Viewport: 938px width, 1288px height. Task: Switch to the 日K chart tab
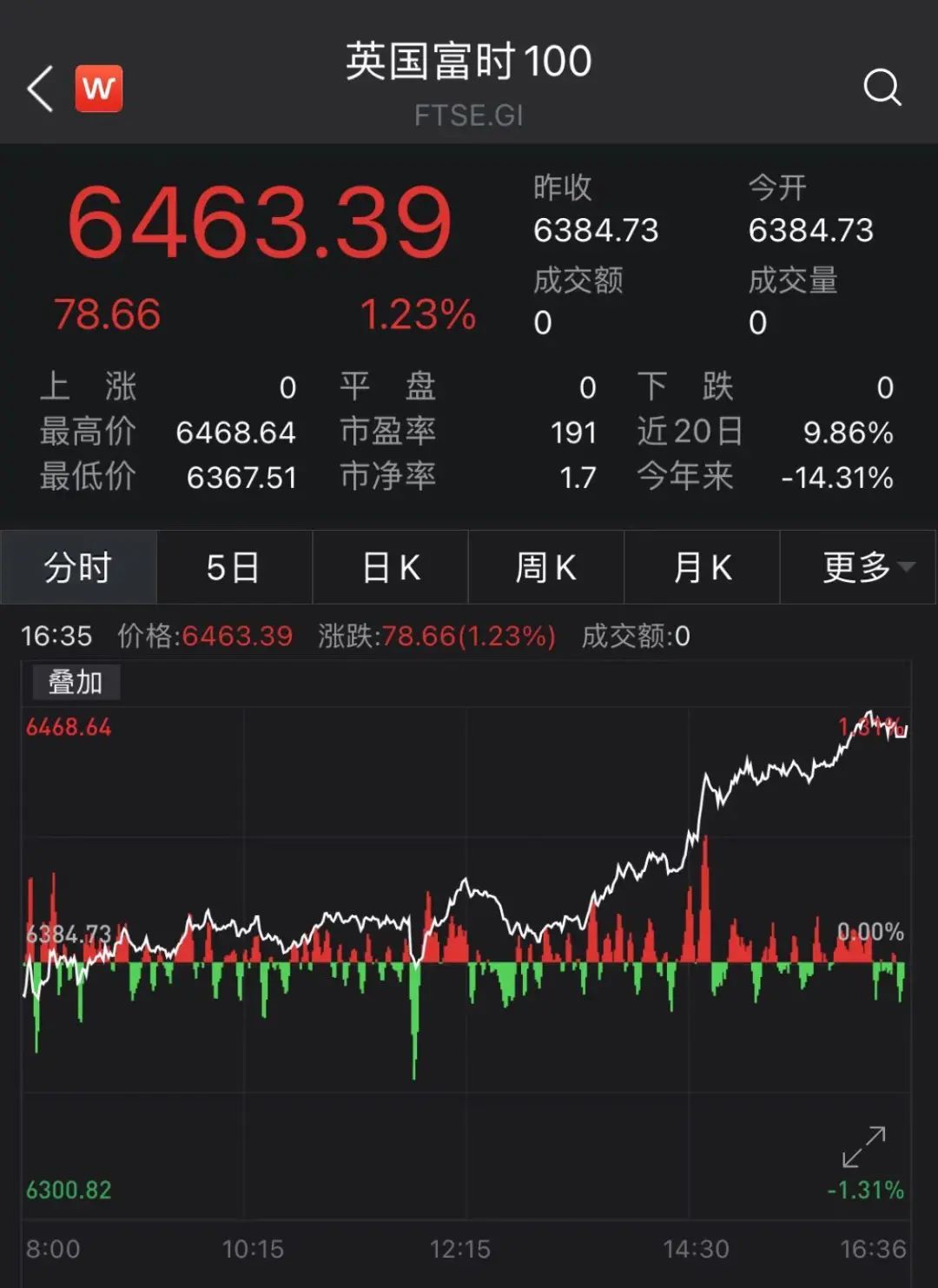(390, 568)
